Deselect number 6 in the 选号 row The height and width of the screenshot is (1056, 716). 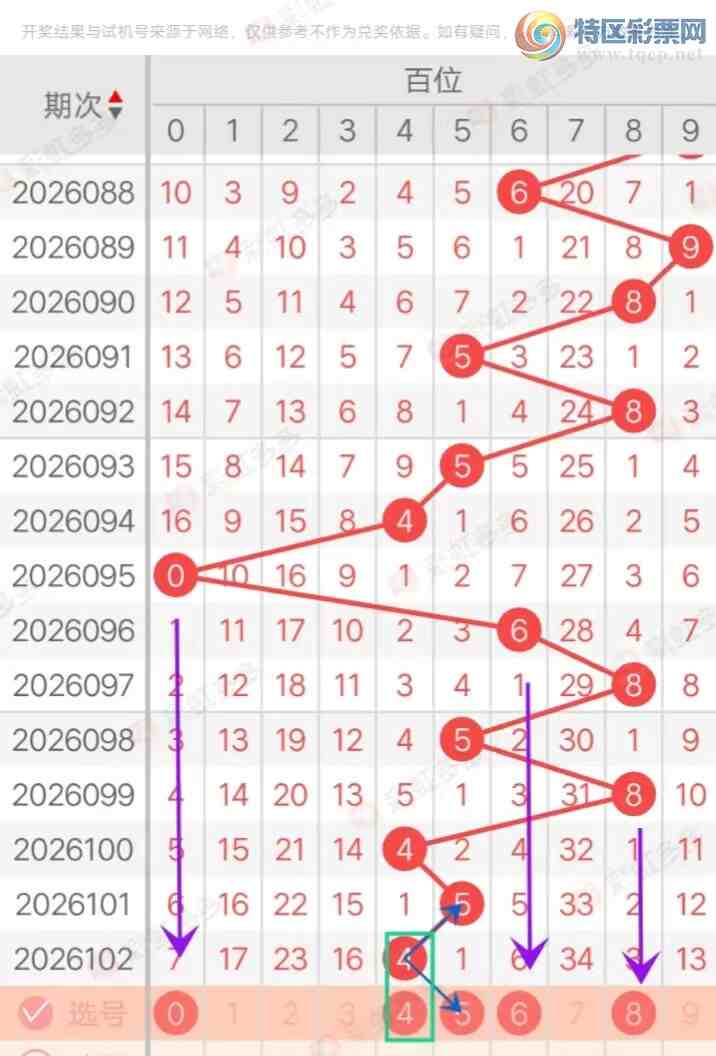pyautogui.click(x=519, y=1014)
